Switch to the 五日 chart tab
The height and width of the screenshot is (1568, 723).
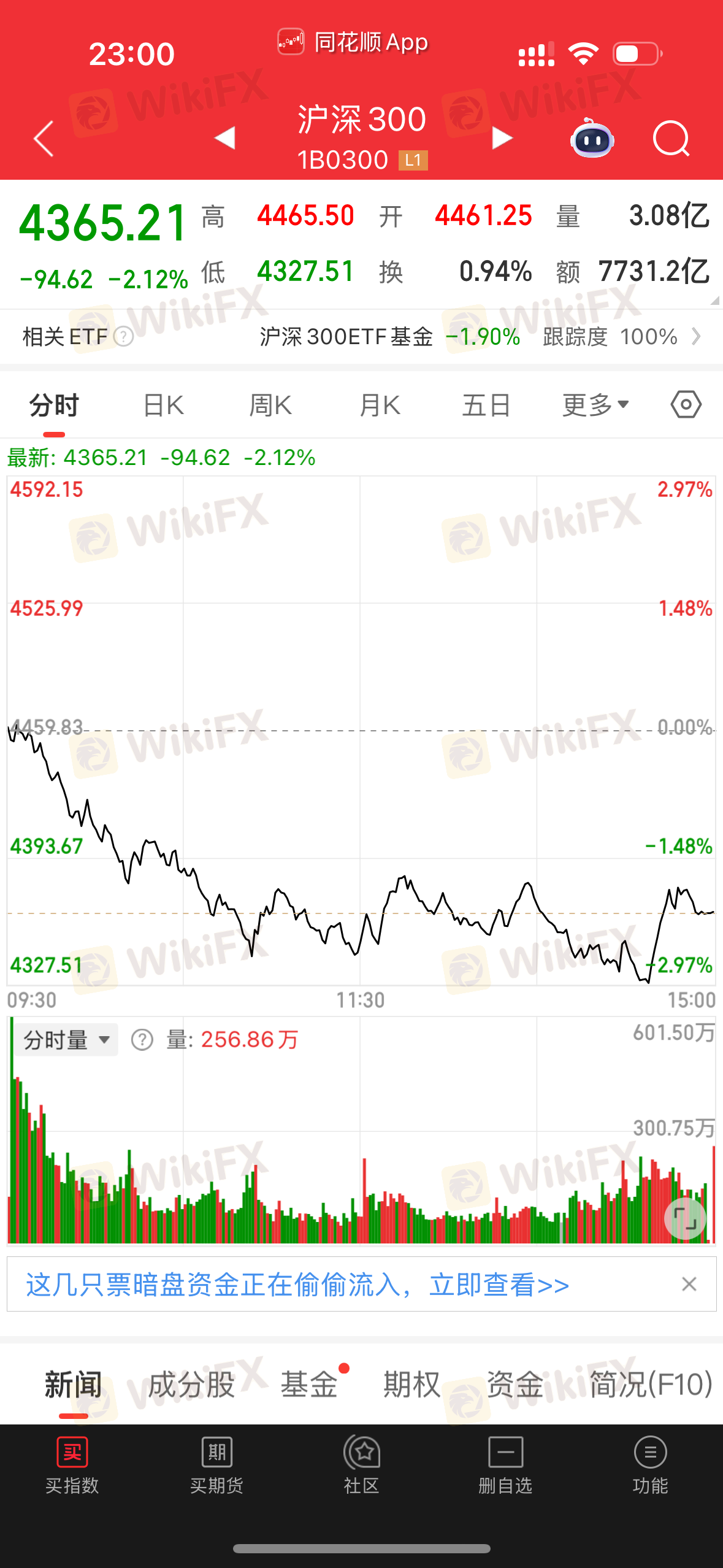(x=486, y=405)
